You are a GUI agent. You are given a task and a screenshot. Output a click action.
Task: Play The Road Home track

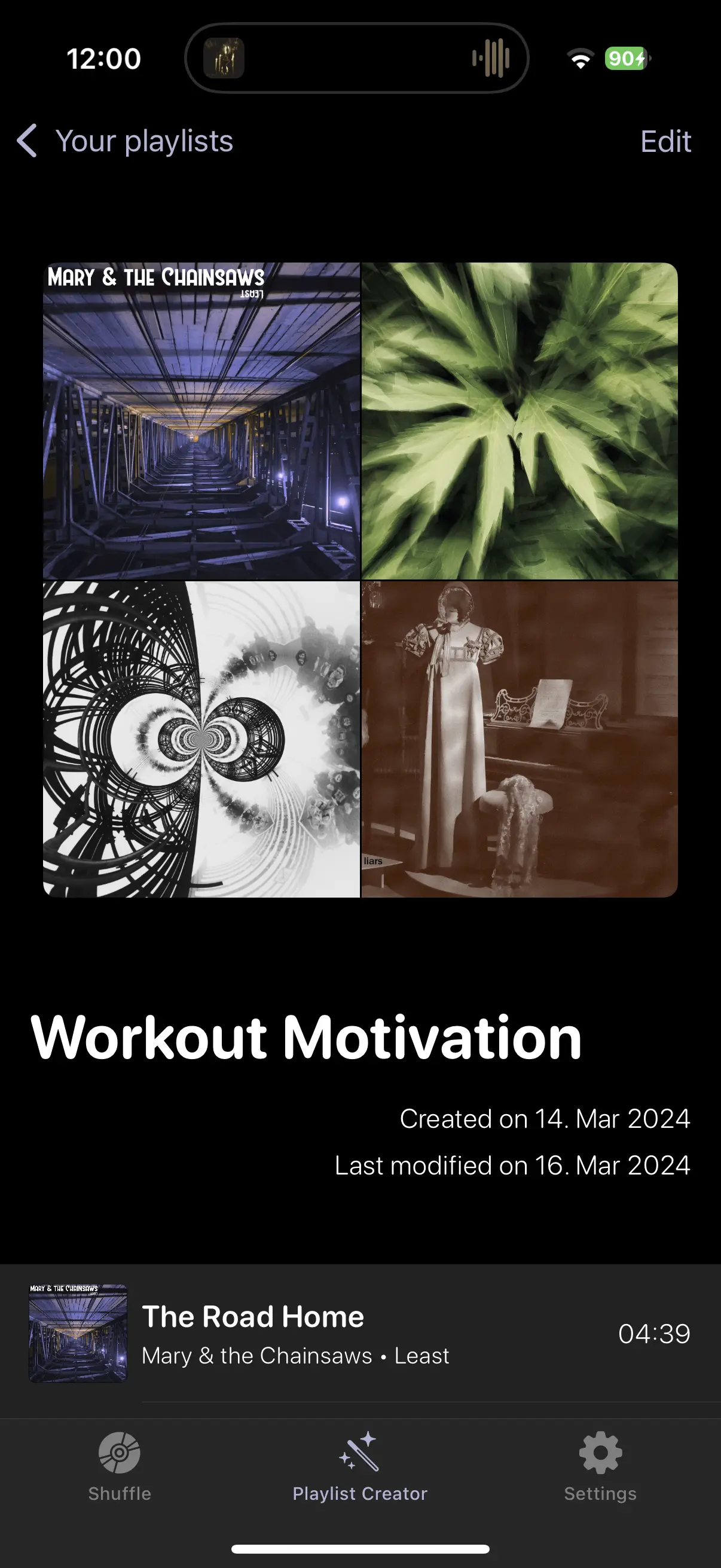[x=359, y=1333]
